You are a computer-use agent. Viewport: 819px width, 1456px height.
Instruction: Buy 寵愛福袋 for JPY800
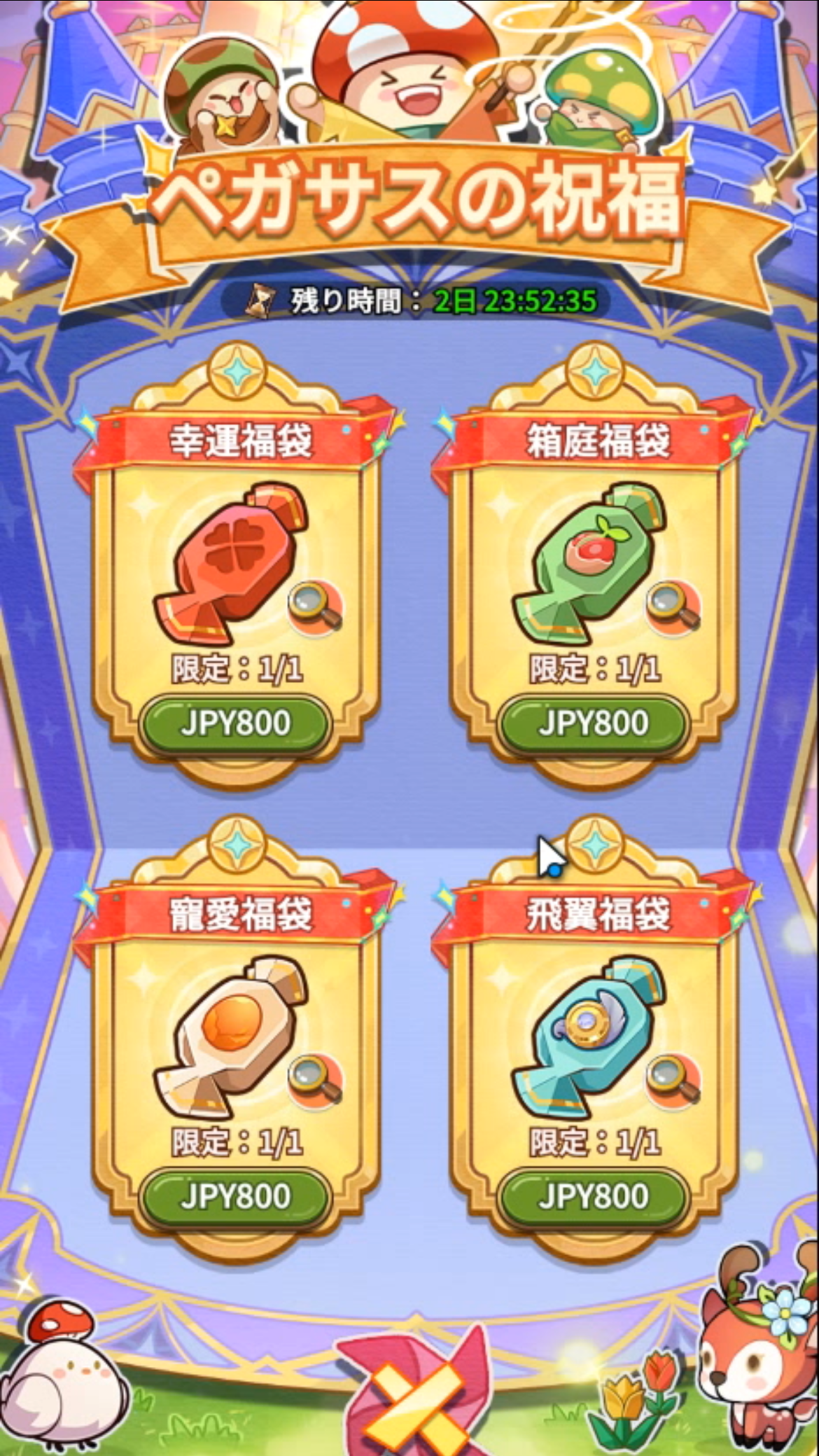tap(235, 1196)
